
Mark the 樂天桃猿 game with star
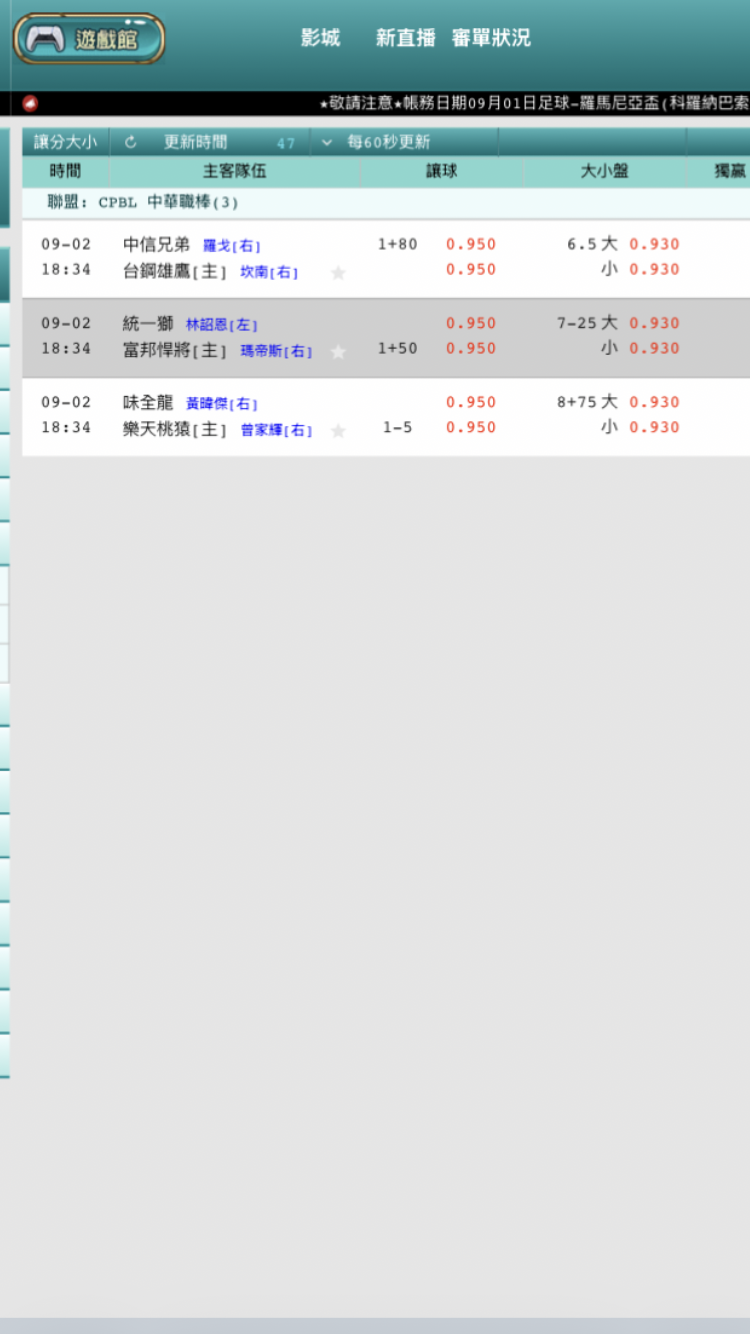338,430
